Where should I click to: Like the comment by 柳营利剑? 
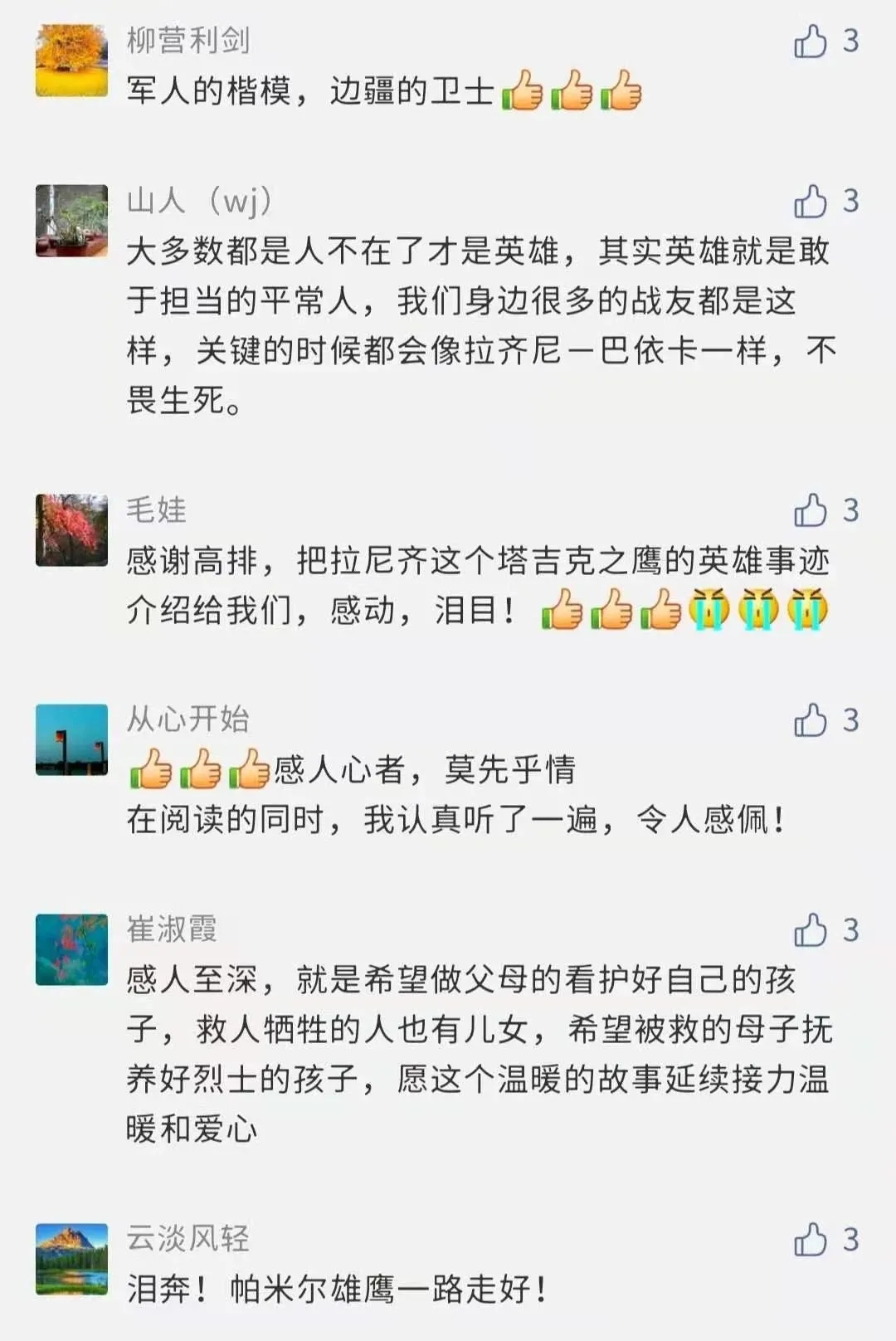click(x=811, y=41)
